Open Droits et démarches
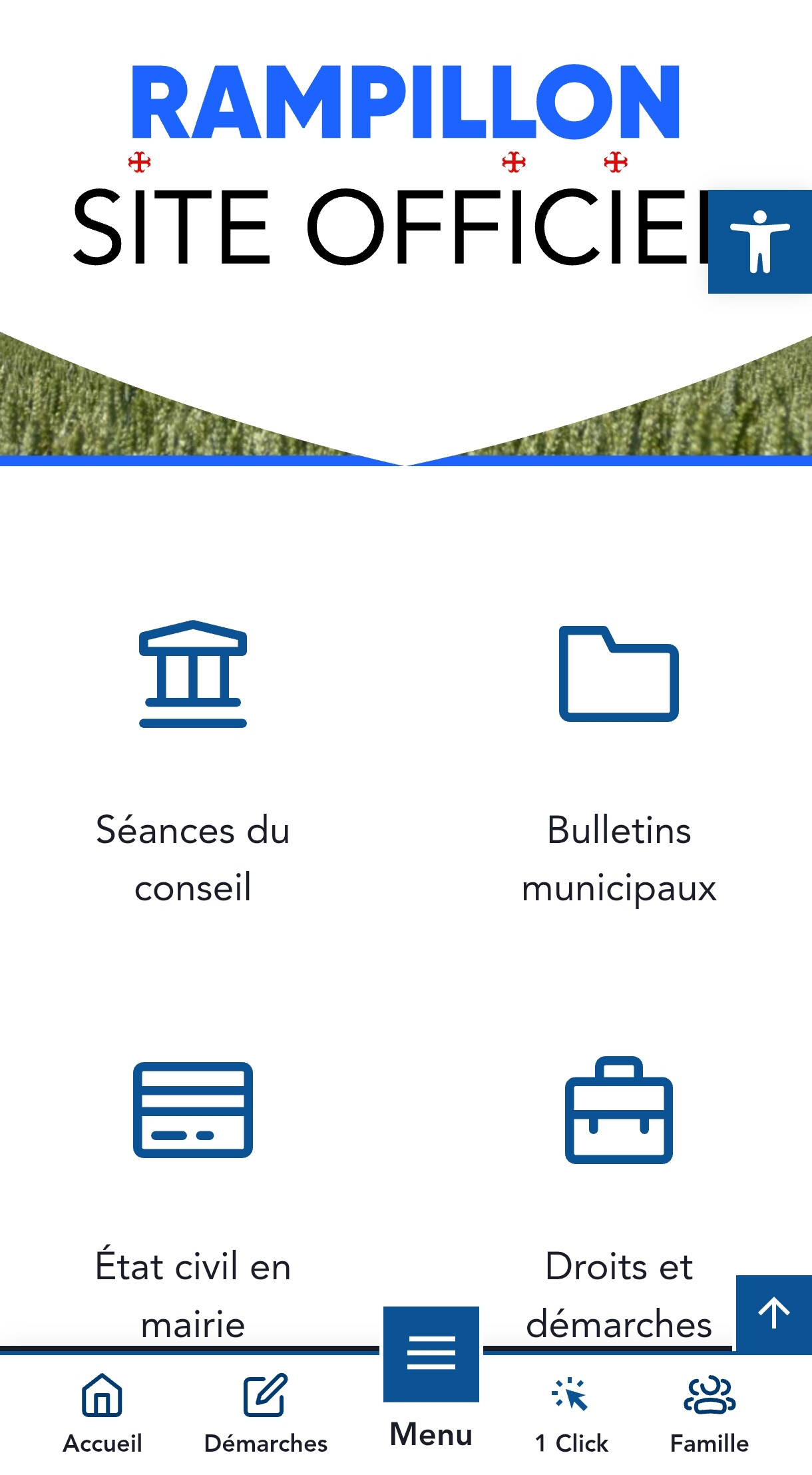The height and width of the screenshot is (1475, 812). coord(619,1199)
